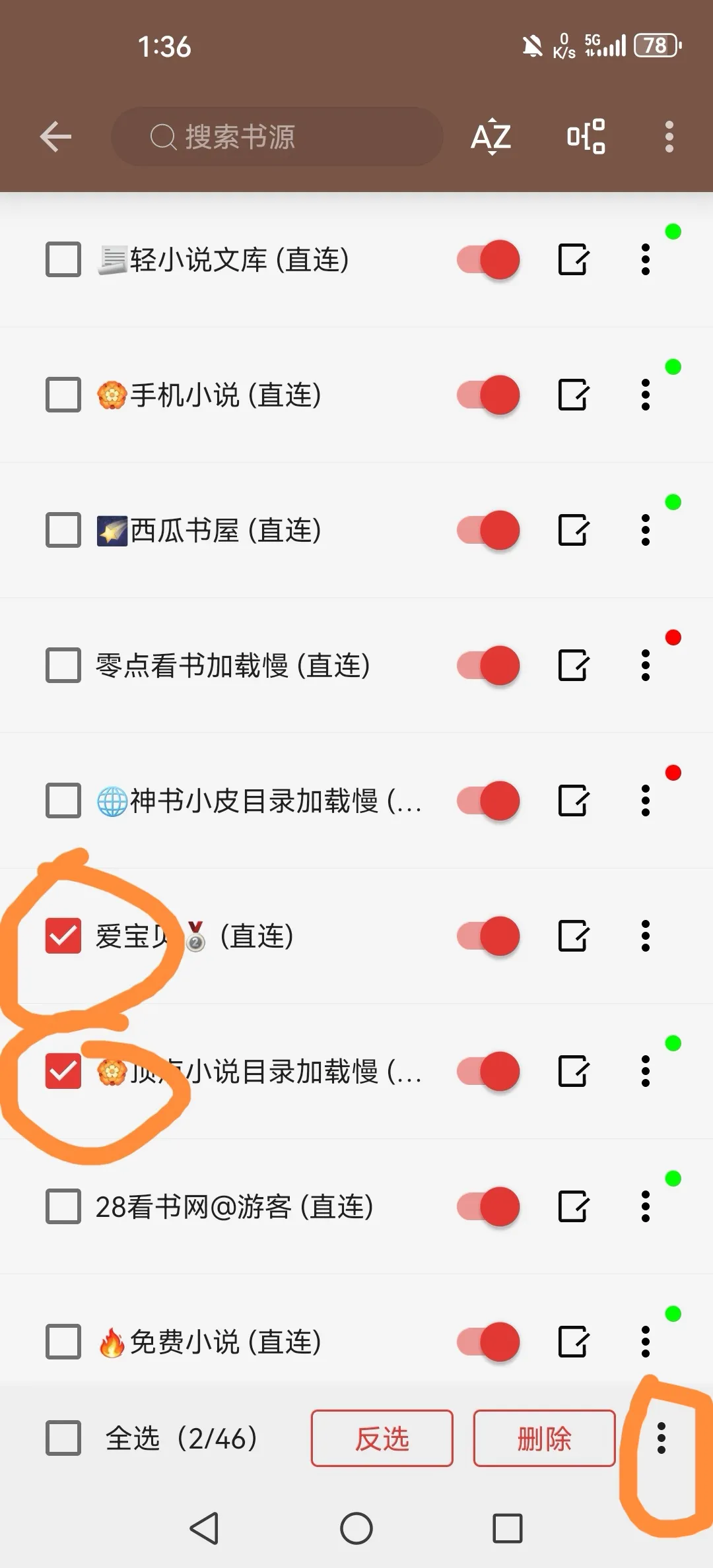The image size is (713, 1568).
Task: Delete the selected sources with 删除
Action: pyautogui.click(x=544, y=1439)
